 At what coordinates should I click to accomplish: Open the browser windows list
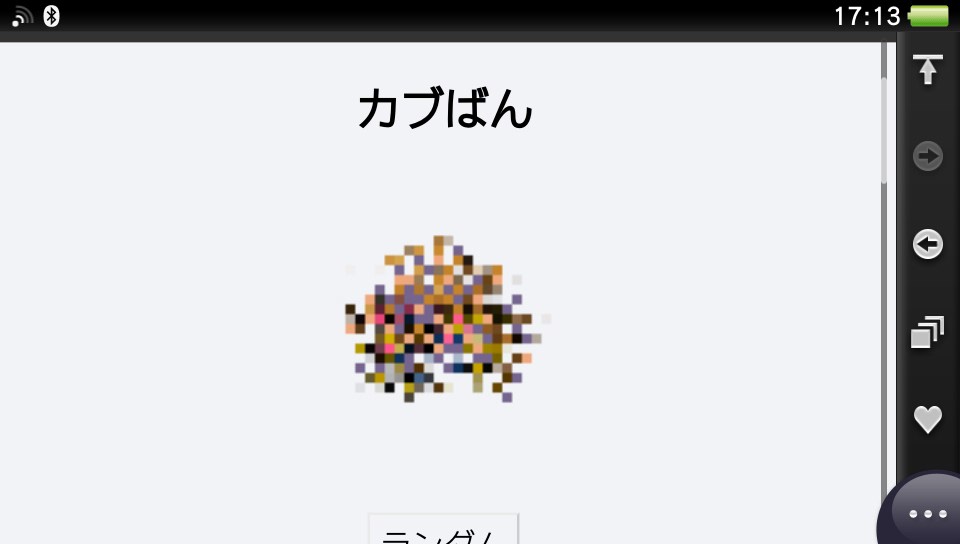928,333
